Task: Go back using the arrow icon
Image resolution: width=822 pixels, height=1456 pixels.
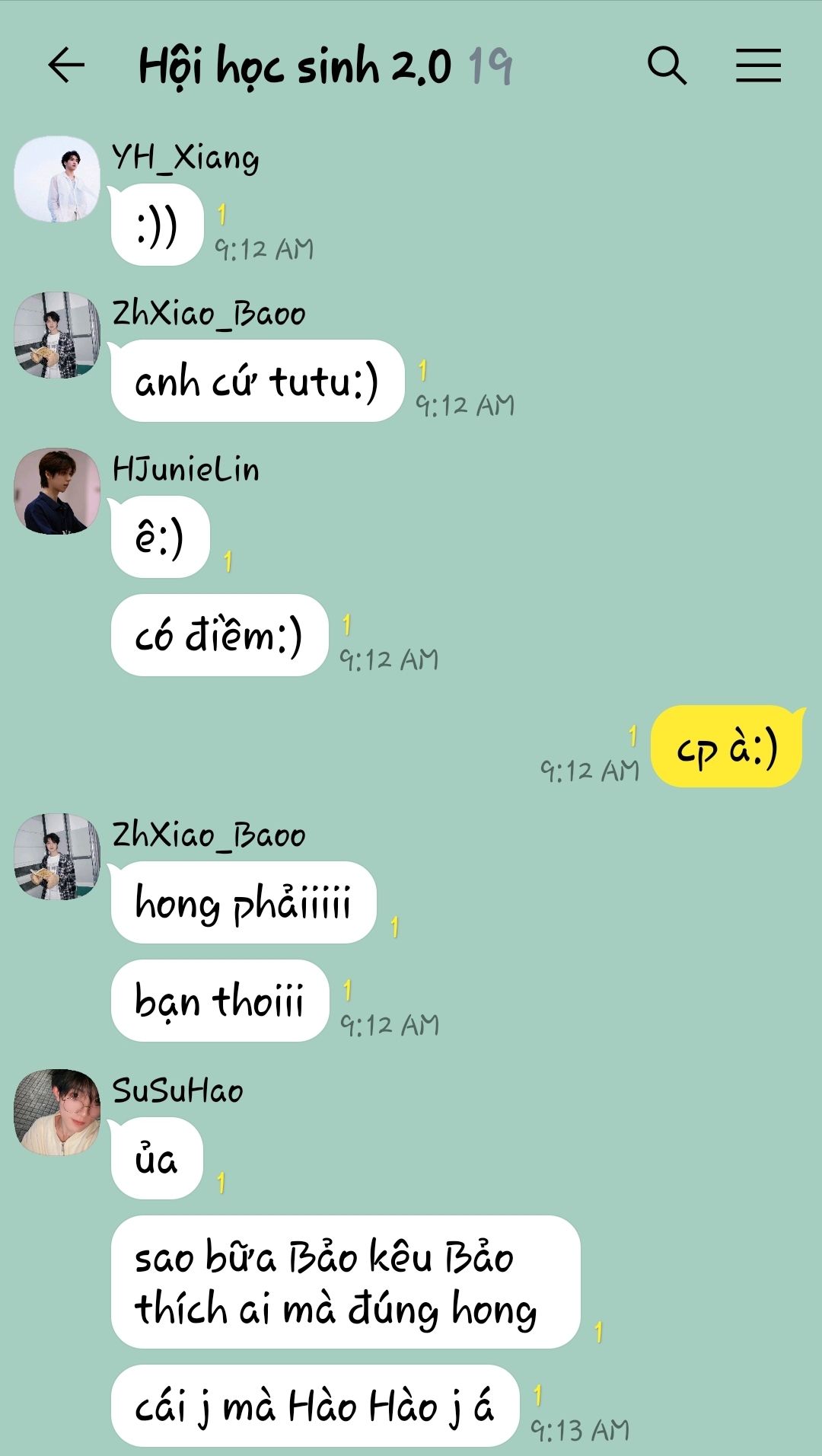Action: pos(66,65)
